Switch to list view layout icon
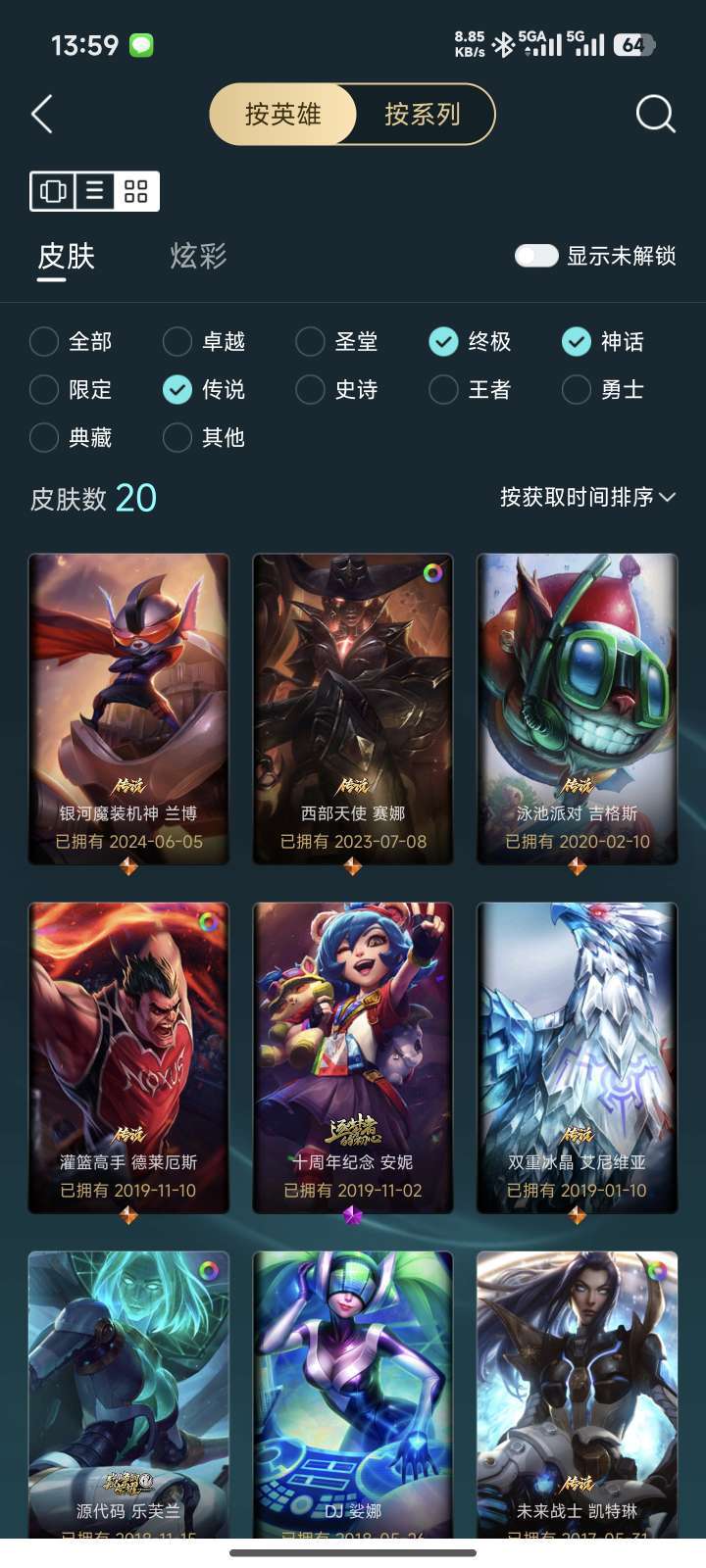 click(x=95, y=191)
